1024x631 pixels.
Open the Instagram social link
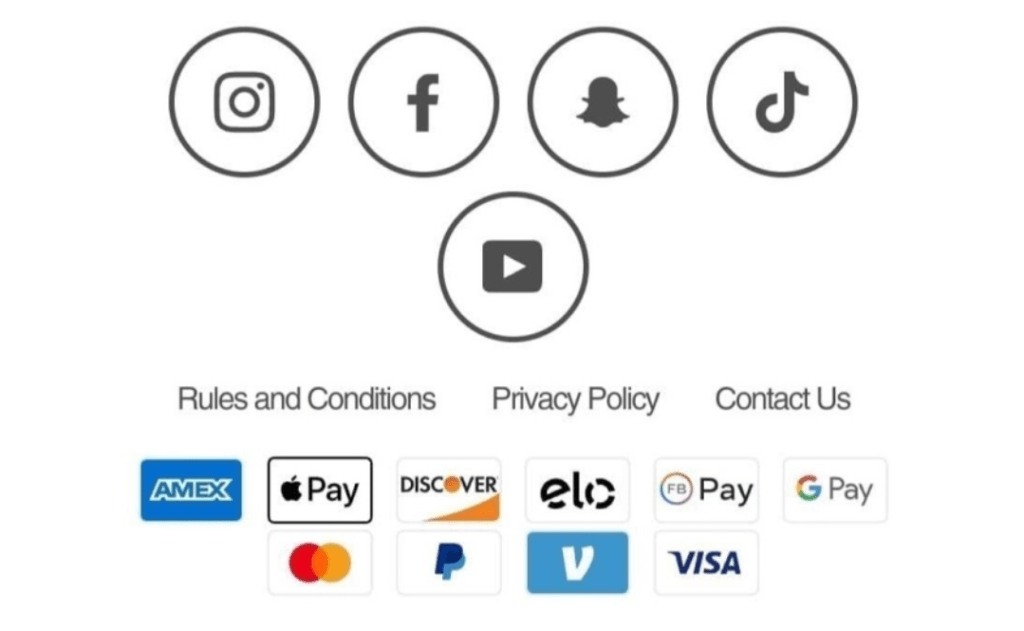[x=244, y=102]
